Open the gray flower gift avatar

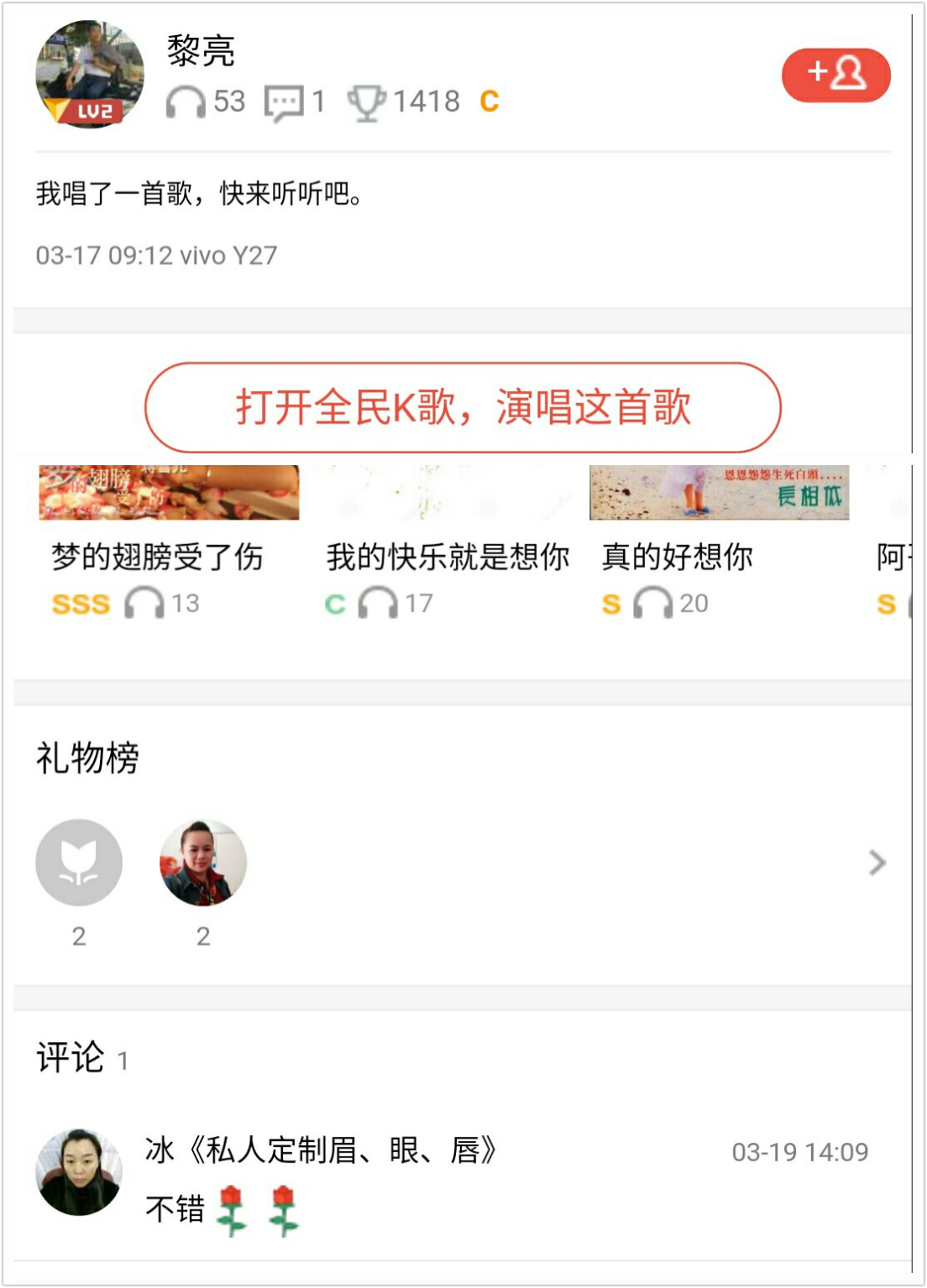tap(79, 862)
